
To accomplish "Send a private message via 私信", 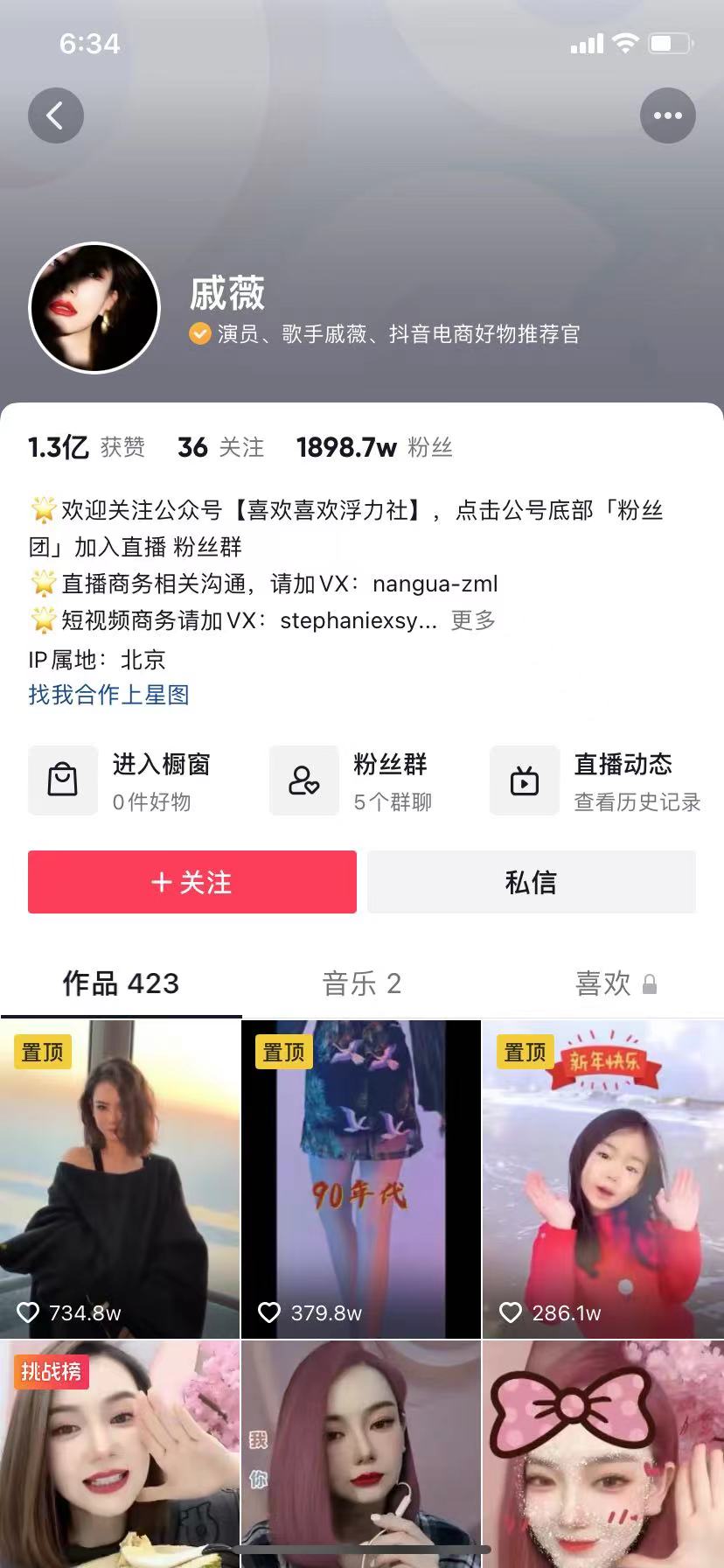I will [x=531, y=882].
